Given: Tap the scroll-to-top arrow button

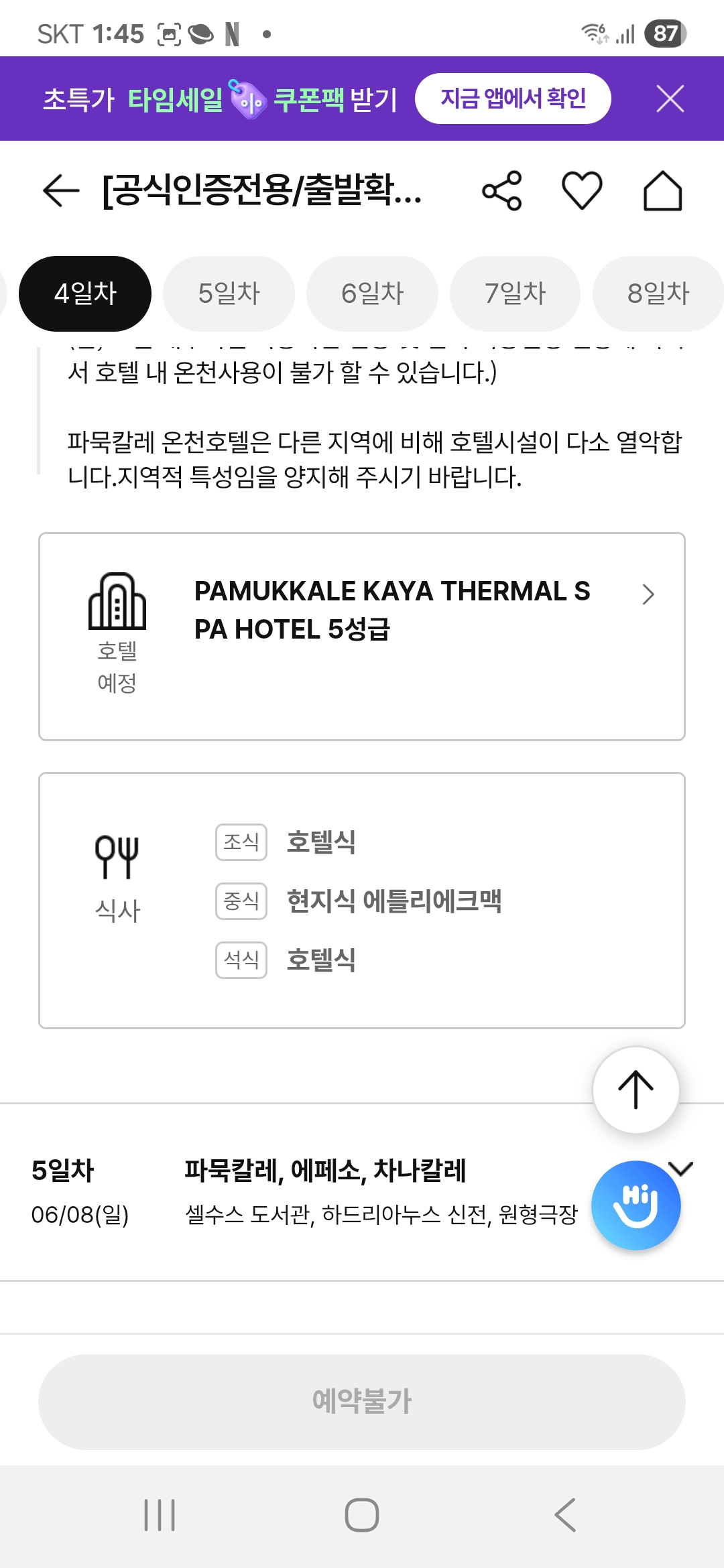Looking at the screenshot, I should coord(636,1090).
